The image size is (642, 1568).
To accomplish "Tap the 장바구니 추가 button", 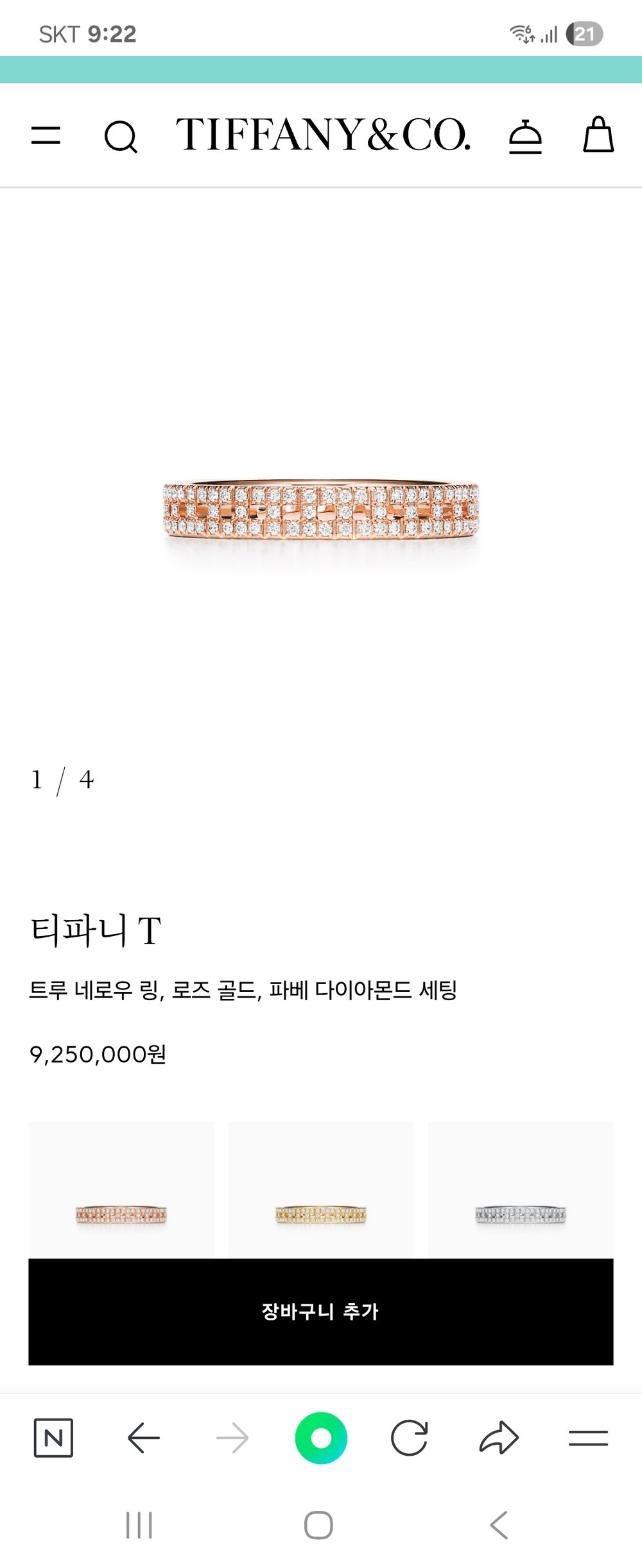I will (320, 1311).
